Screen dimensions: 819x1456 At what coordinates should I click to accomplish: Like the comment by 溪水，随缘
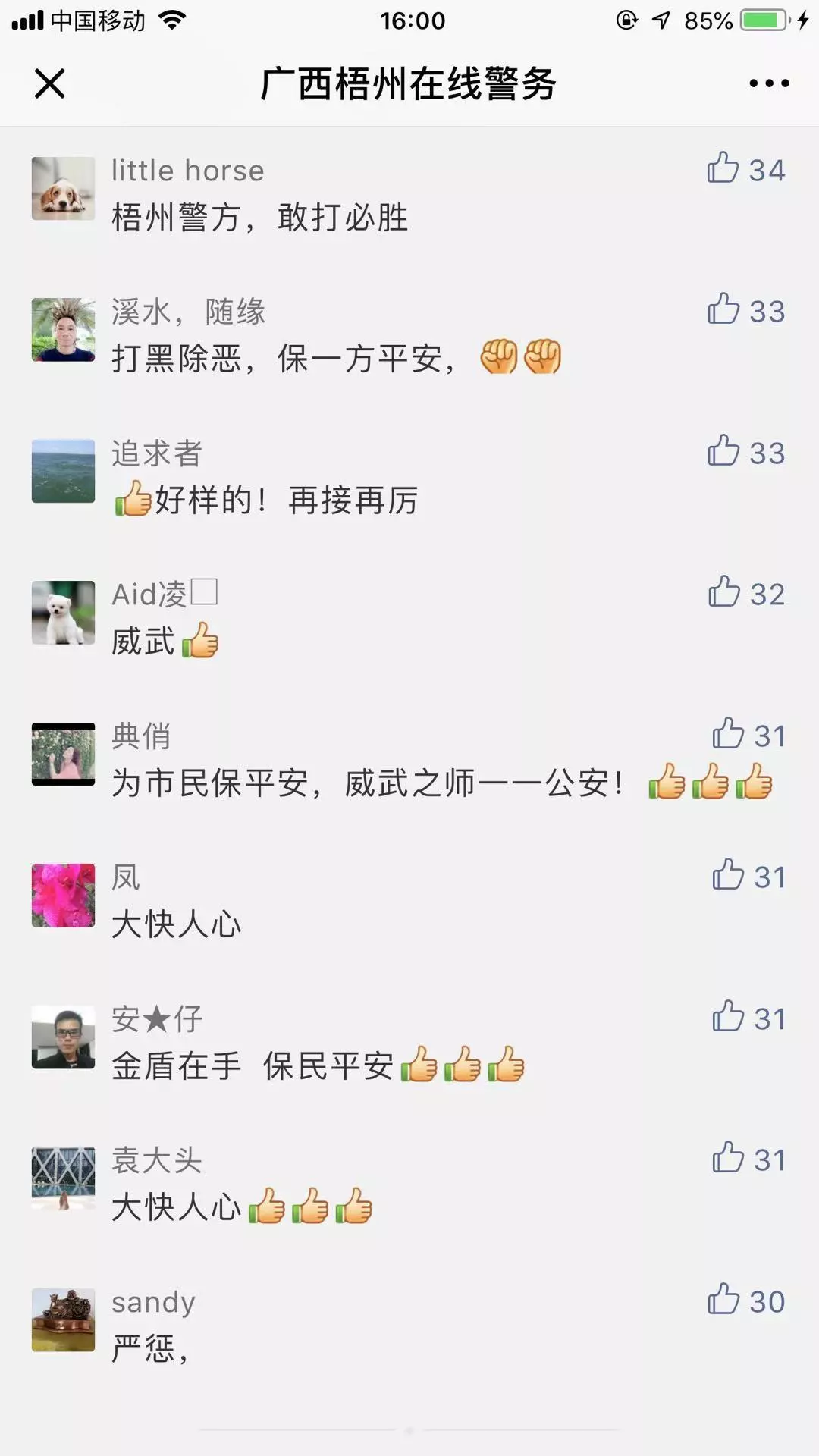pos(723,309)
